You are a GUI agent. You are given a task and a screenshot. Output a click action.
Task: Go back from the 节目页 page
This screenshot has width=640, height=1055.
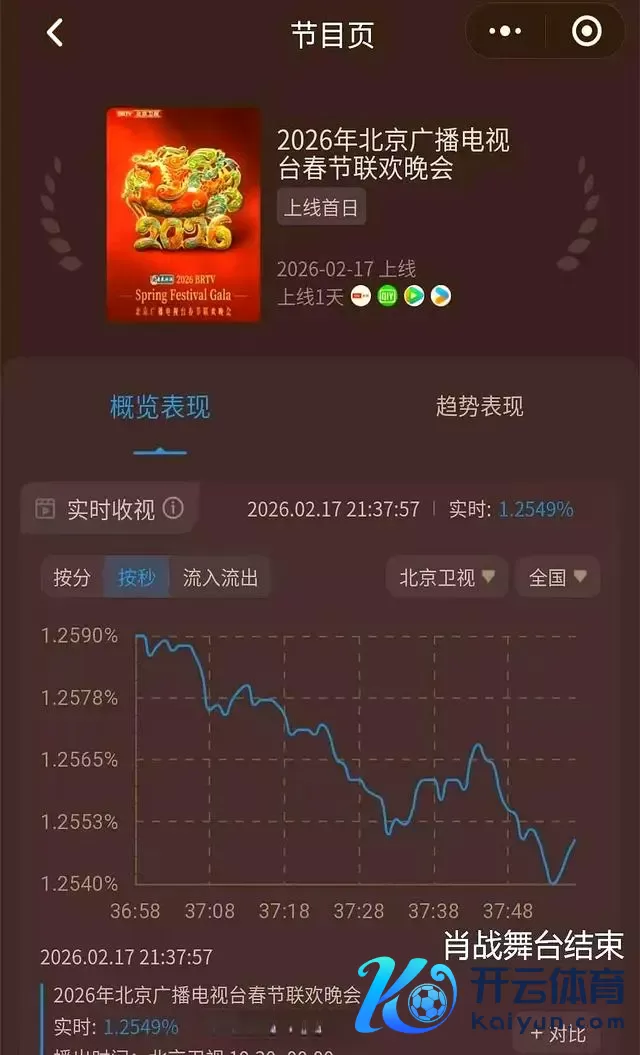click(x=55, y=33)
